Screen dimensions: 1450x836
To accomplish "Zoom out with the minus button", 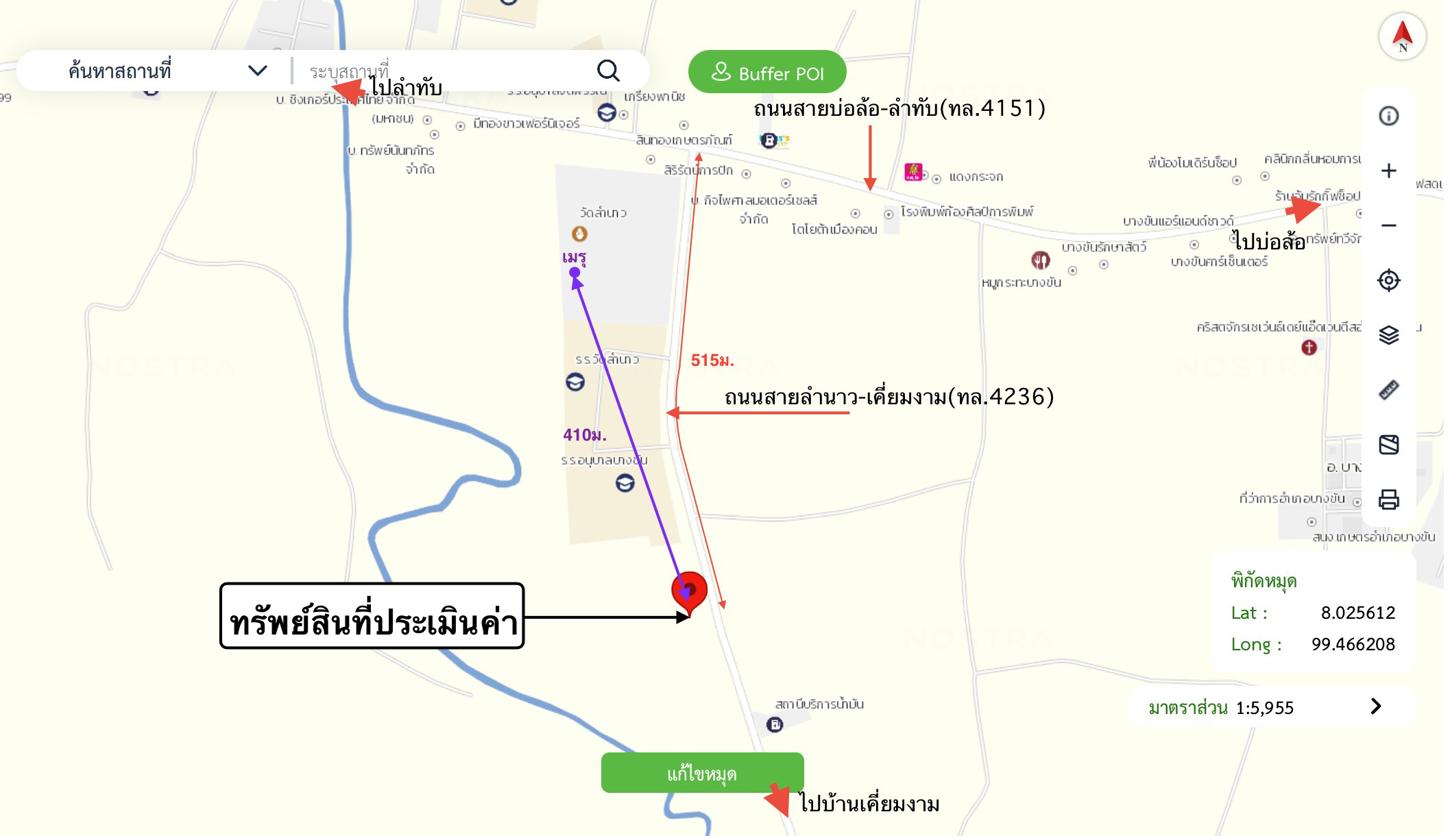I will coord(1388,226).
